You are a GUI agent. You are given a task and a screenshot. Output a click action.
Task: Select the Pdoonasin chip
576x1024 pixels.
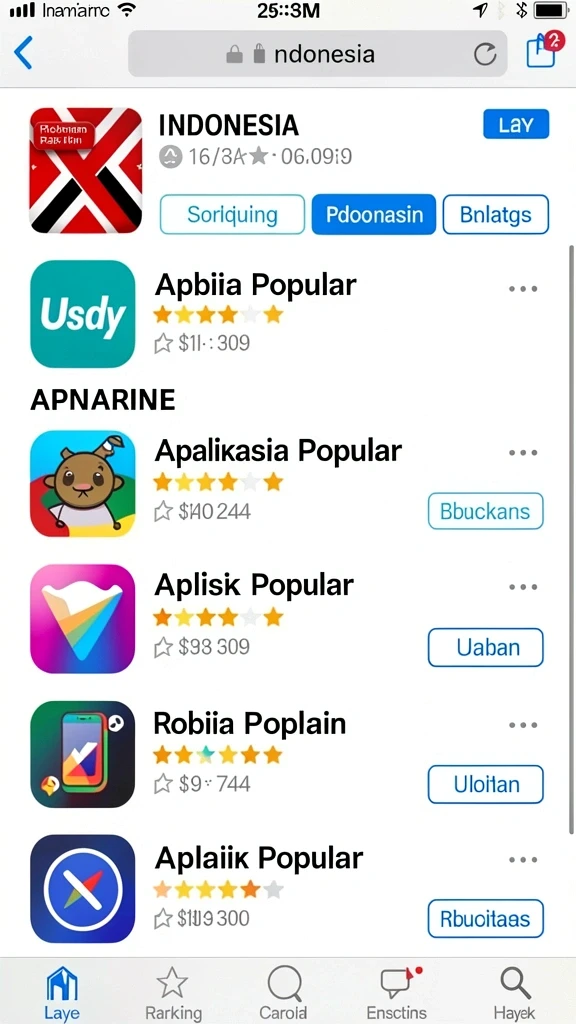click(x=374, y=214)
